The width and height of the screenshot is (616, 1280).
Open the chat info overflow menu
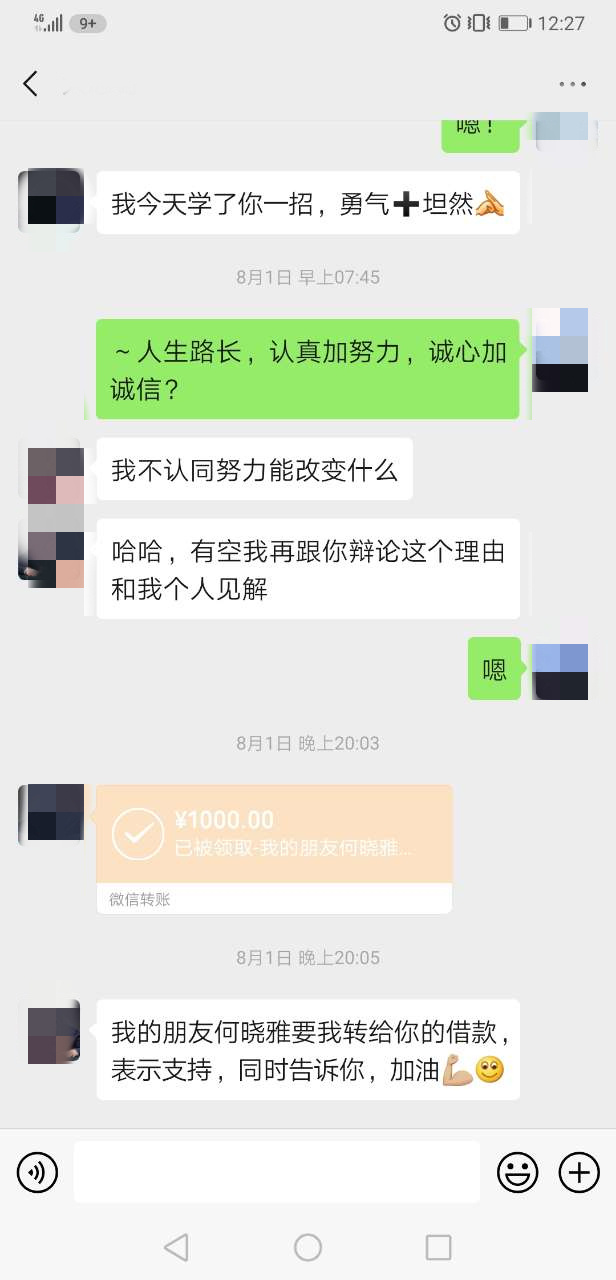573,85
